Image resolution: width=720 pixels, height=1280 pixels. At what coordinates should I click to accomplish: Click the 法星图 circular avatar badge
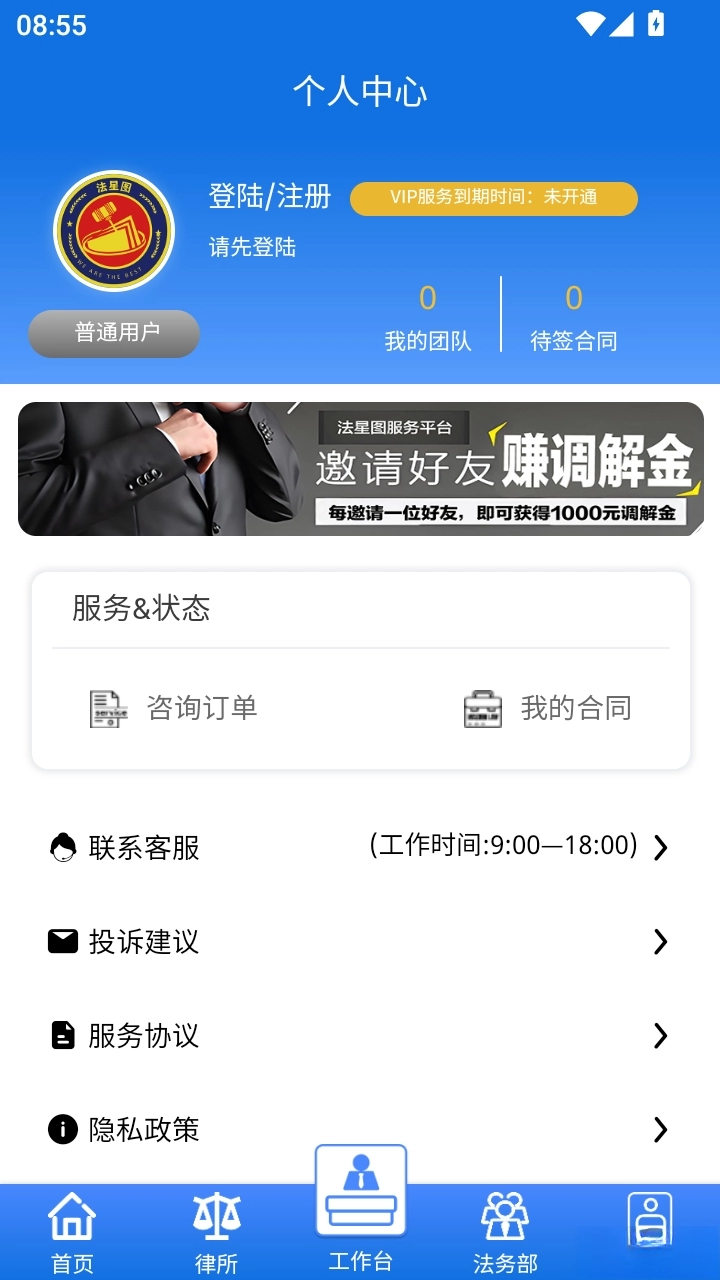113,230
